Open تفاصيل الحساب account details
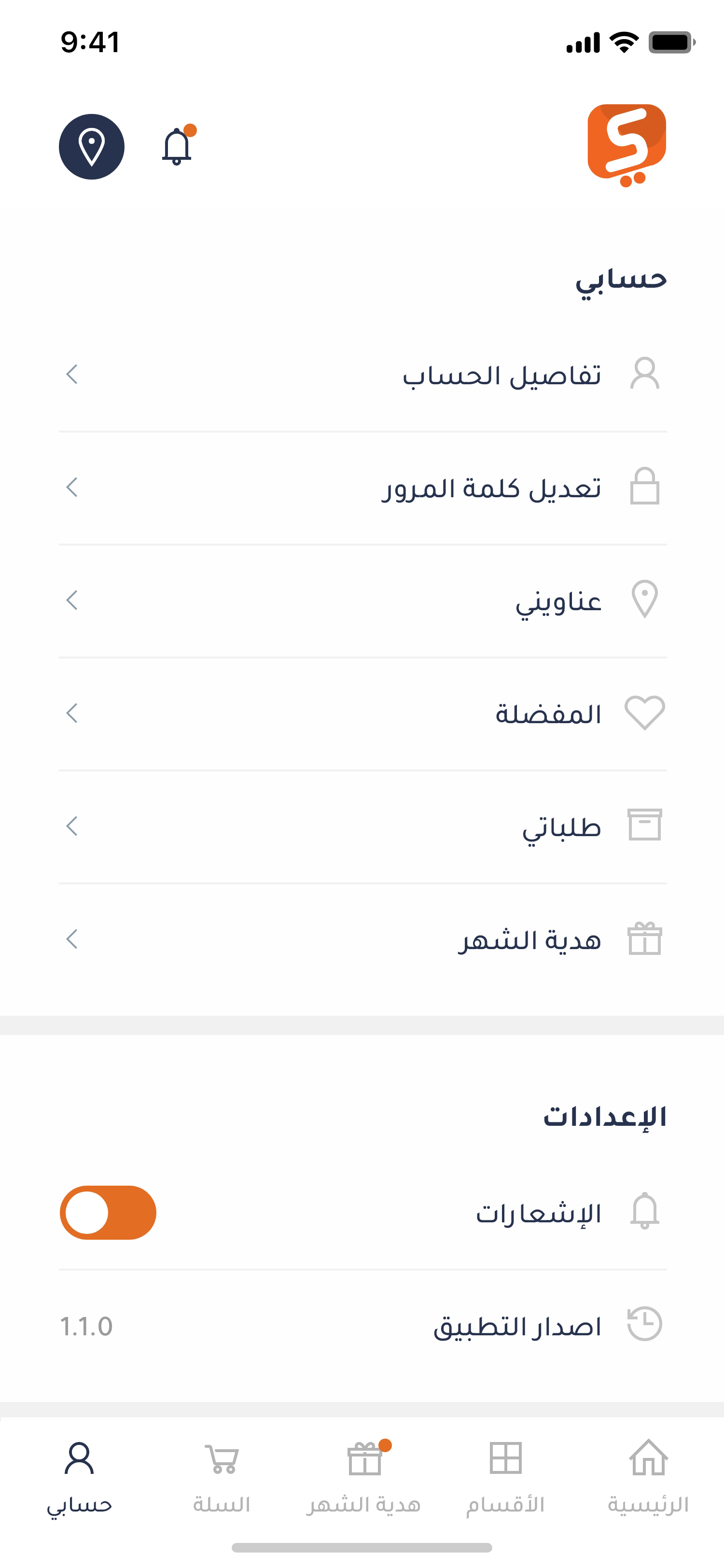The height and width of the screenshot is (1568, 724). 362,375
